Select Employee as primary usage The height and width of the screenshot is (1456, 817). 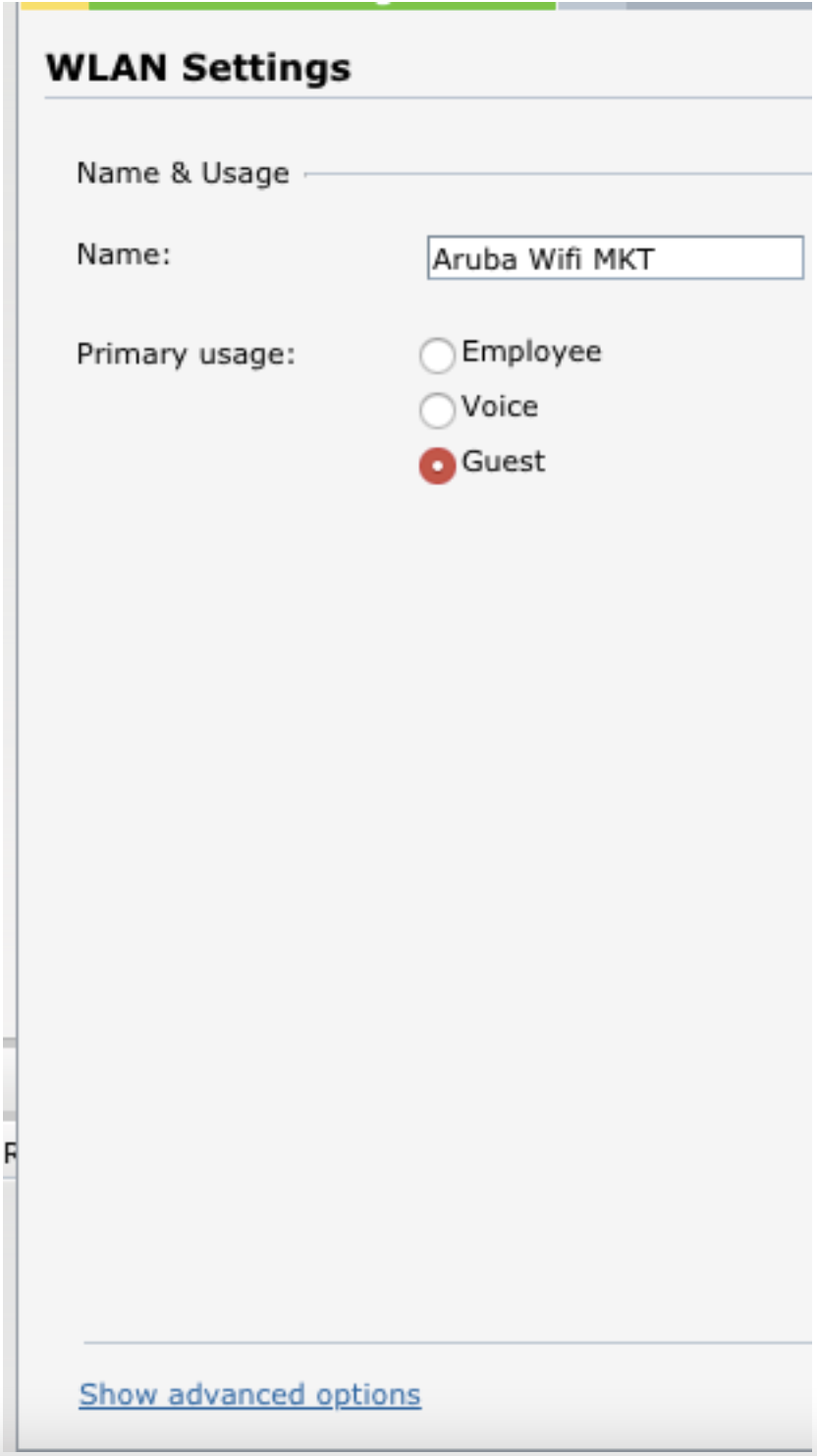pyautogui.click(x=437, y=356)
